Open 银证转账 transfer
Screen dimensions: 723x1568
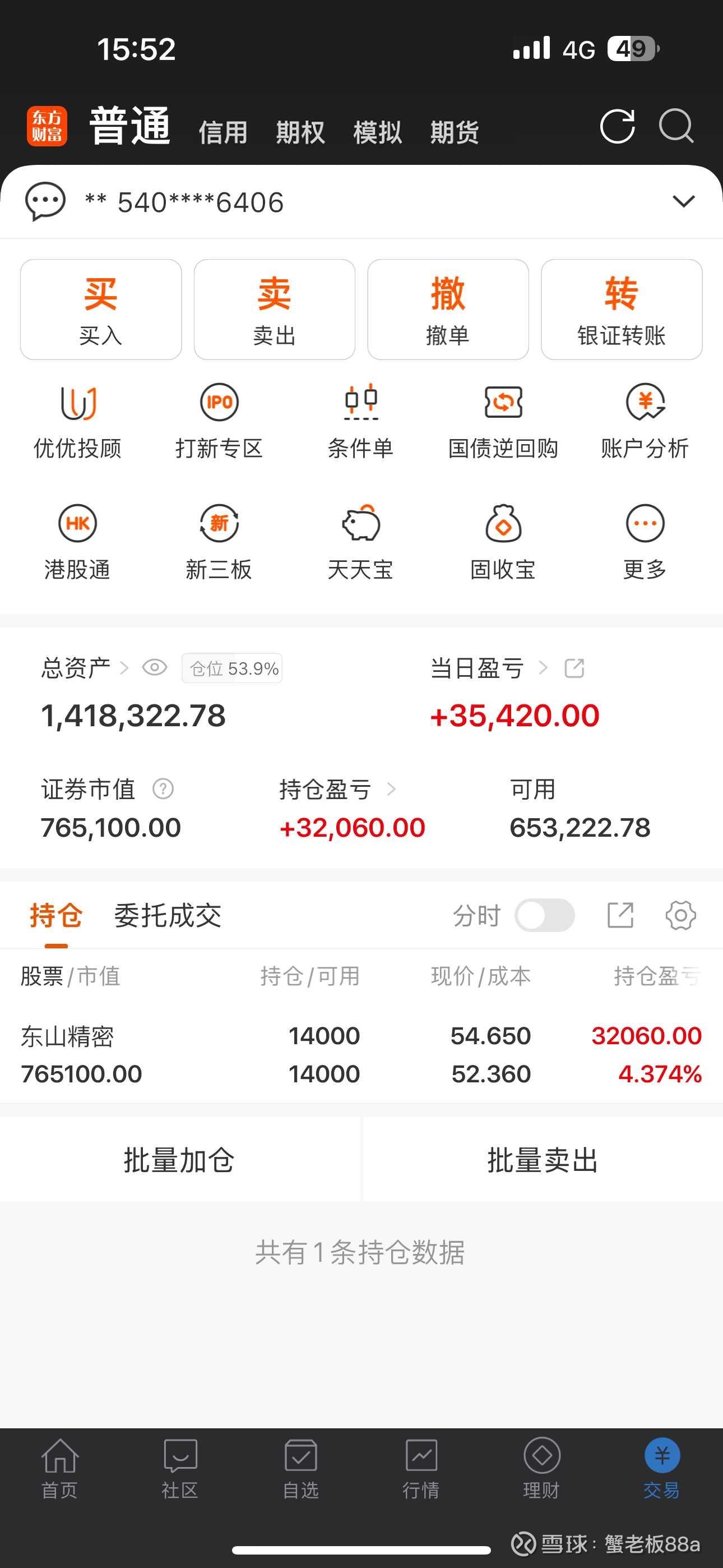pyautogui.click(x=622, y=309)
